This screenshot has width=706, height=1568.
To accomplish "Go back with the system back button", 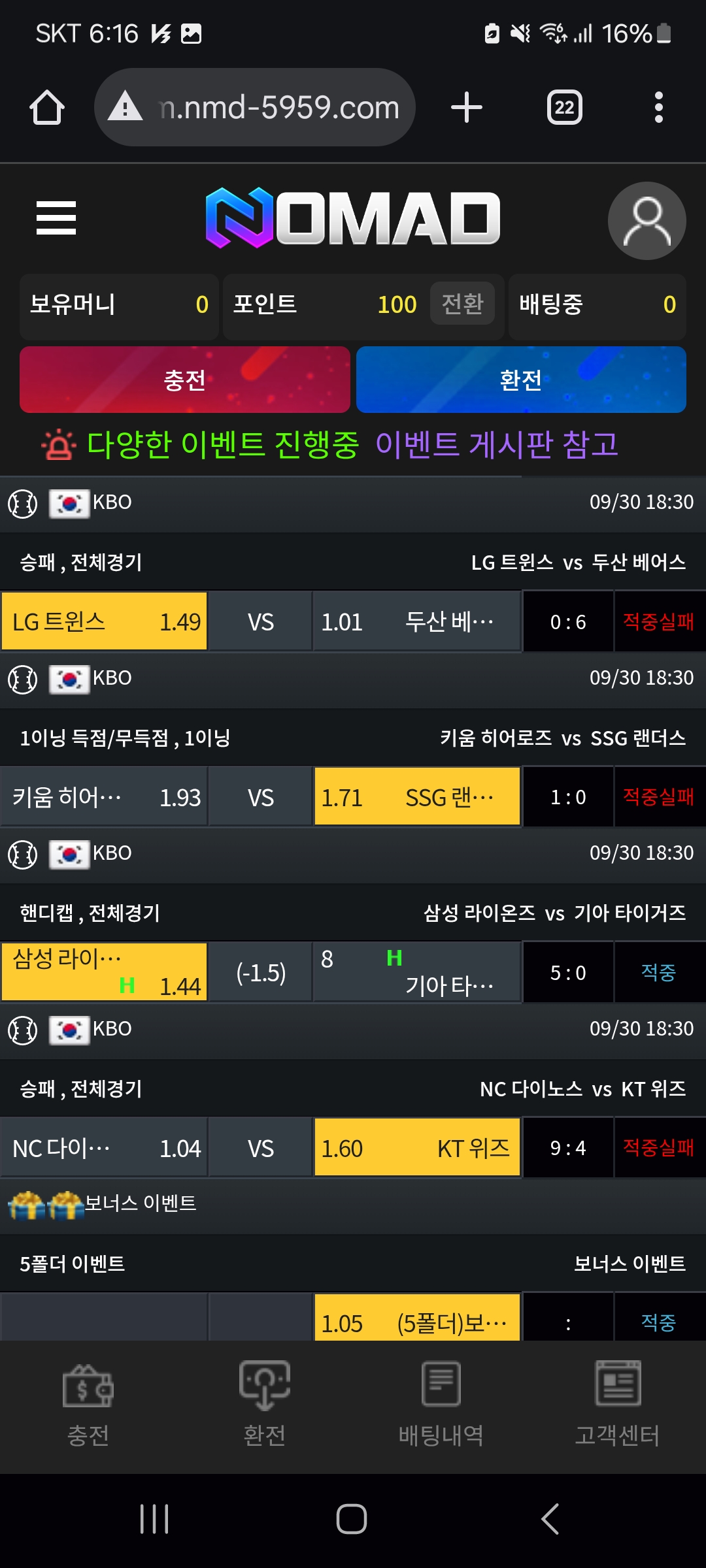I will click(550, 1518).
